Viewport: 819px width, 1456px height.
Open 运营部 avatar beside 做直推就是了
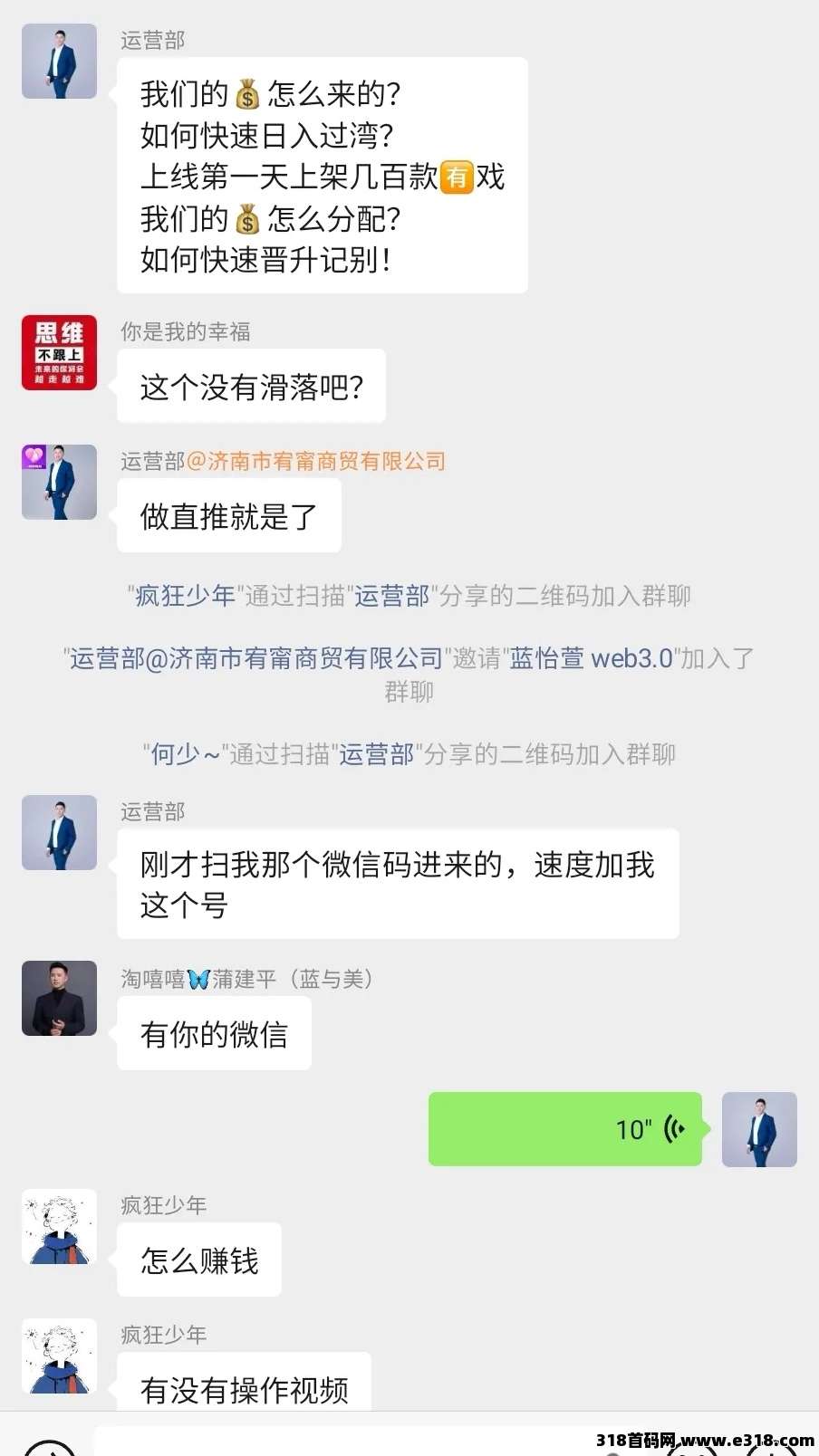[x=59, y=482]
